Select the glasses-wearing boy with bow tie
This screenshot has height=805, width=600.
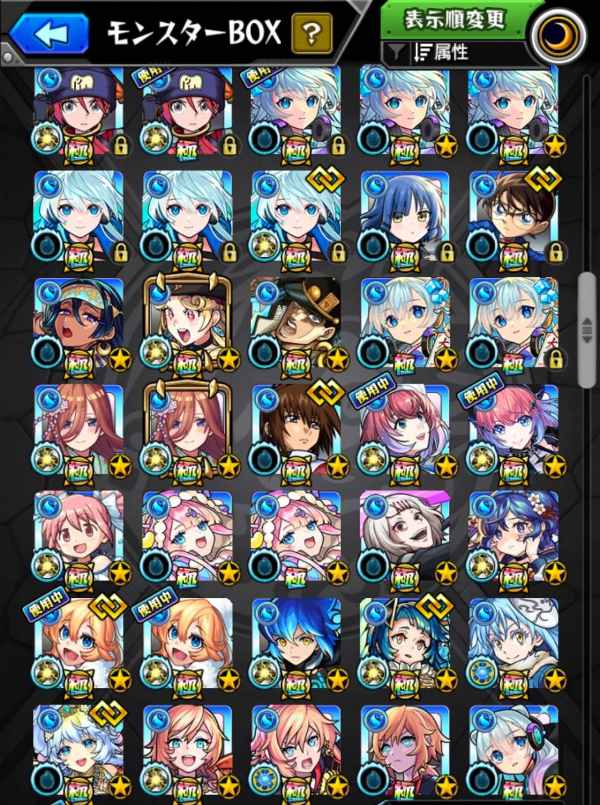(x=513, y=215)
